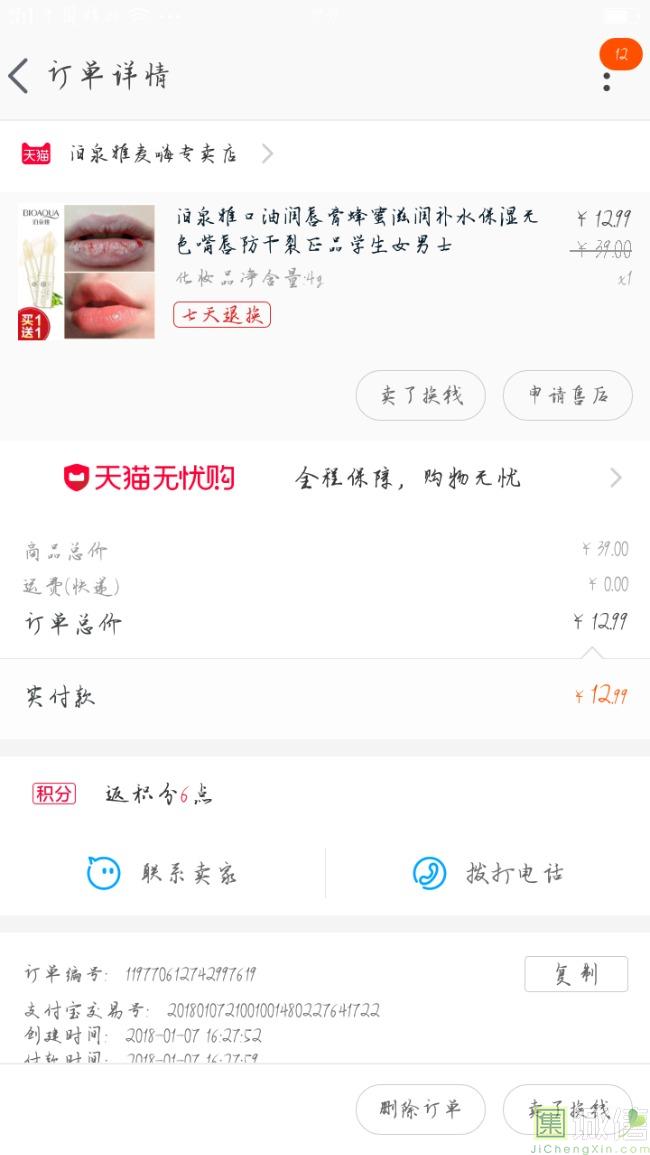This screenshot has height=1155, width=650.
Task: Copy the order number with 复制
Action: point(576,974)
